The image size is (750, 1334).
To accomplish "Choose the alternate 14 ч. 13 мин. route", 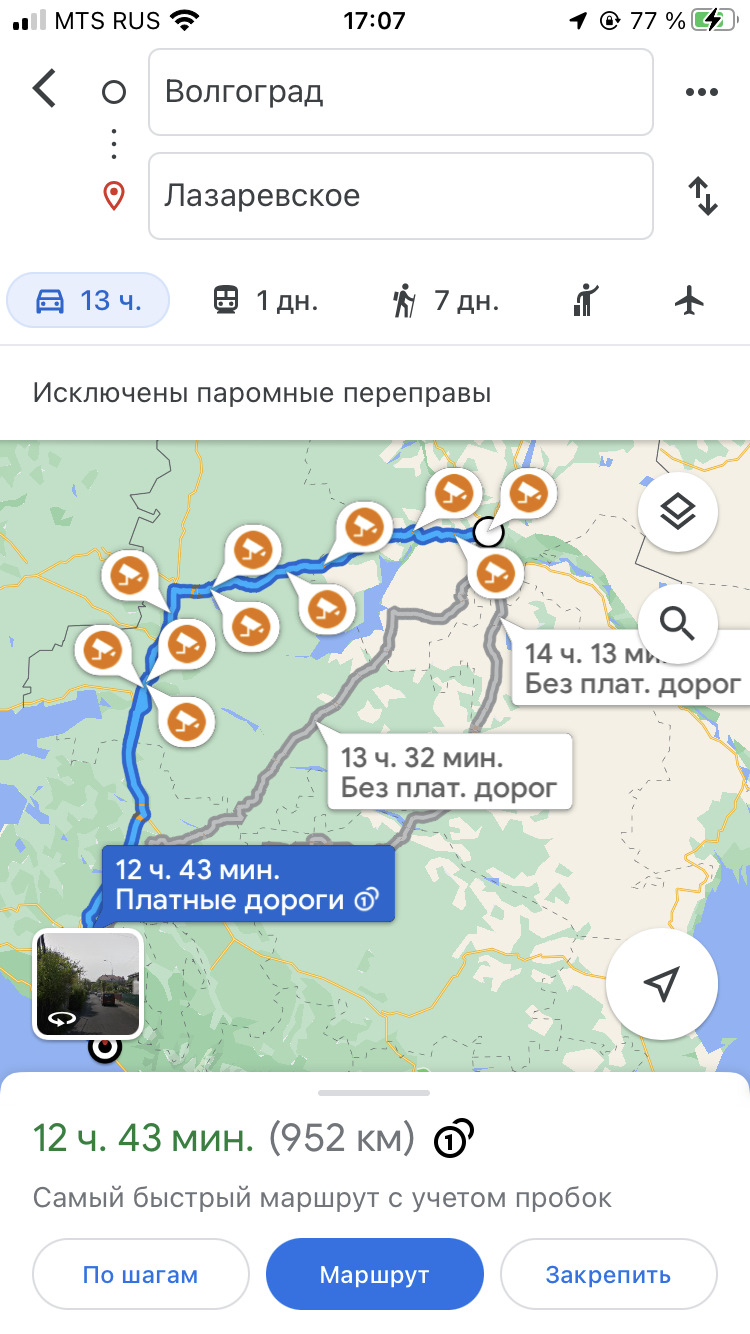I will 632,669.
